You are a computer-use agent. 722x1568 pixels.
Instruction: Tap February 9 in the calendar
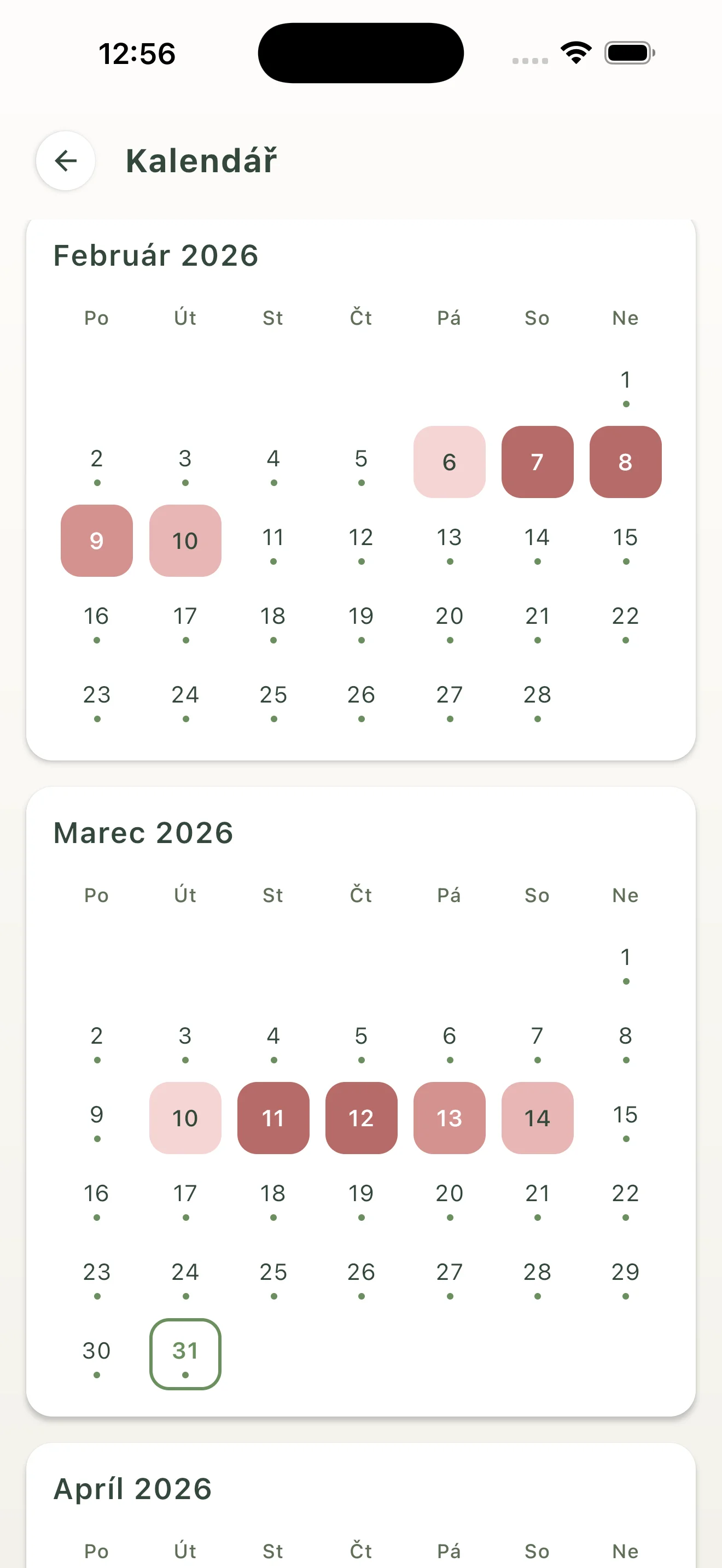point(97,541)
